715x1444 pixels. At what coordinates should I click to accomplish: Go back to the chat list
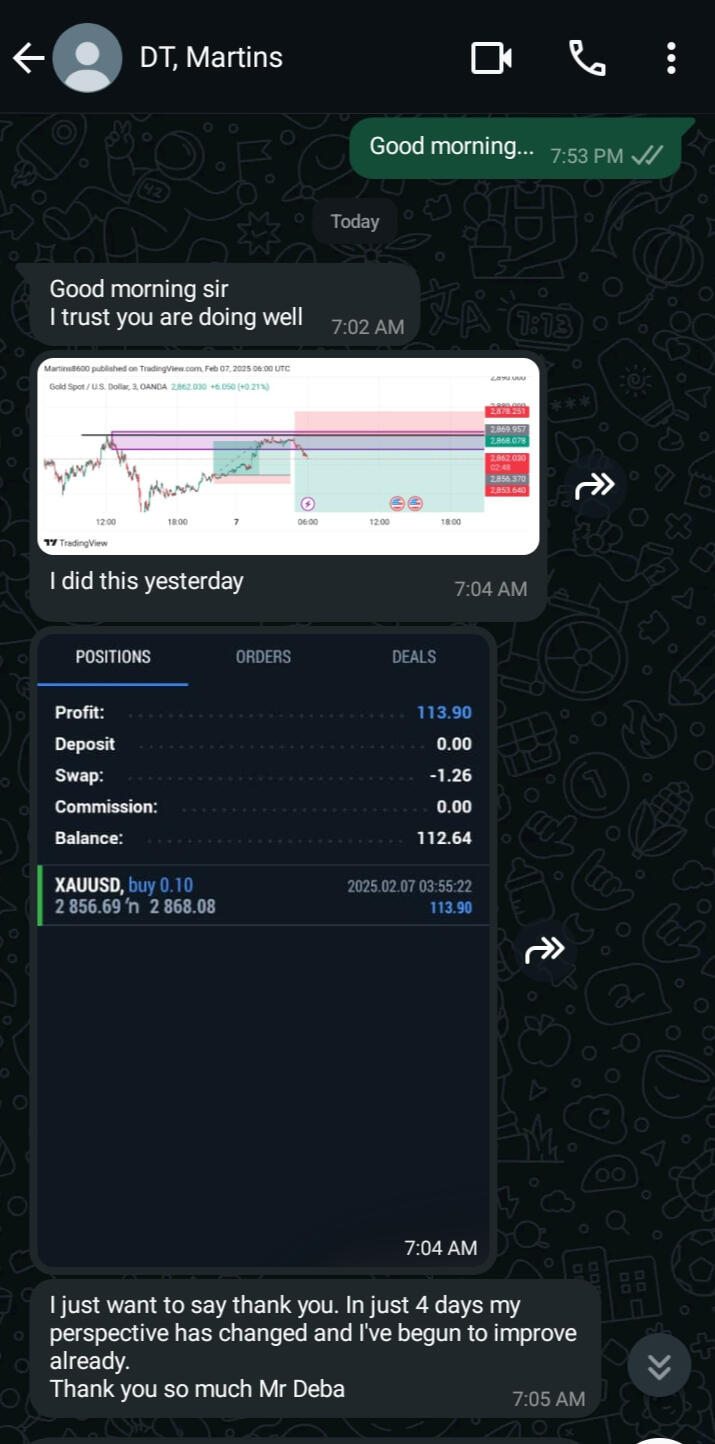coord(28,58)
